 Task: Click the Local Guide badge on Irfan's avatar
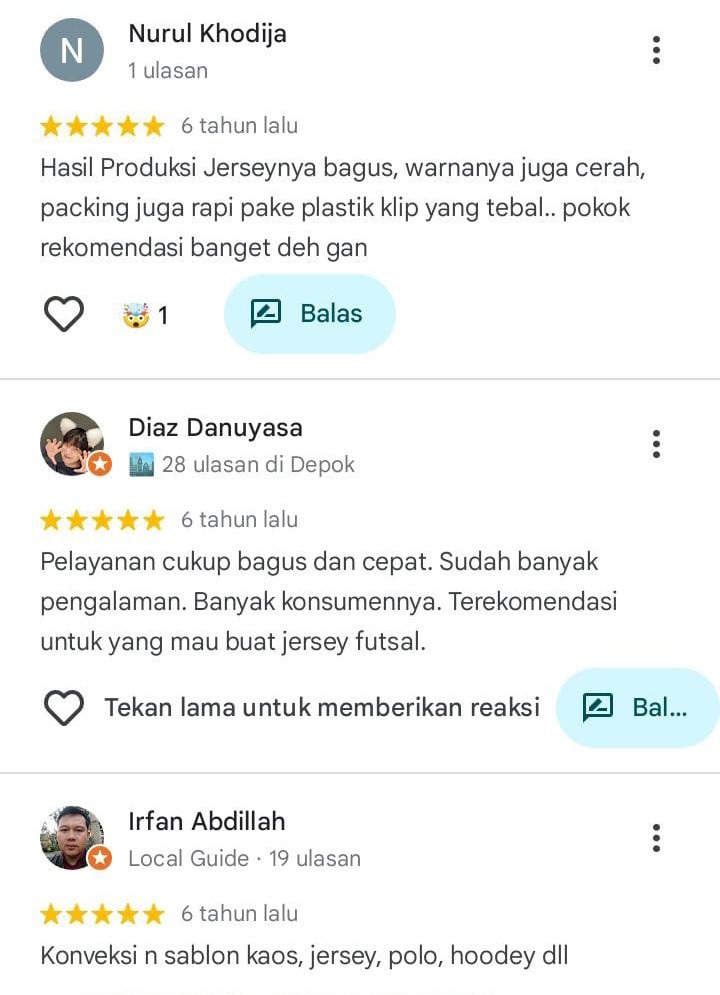[x=99, y=858]
